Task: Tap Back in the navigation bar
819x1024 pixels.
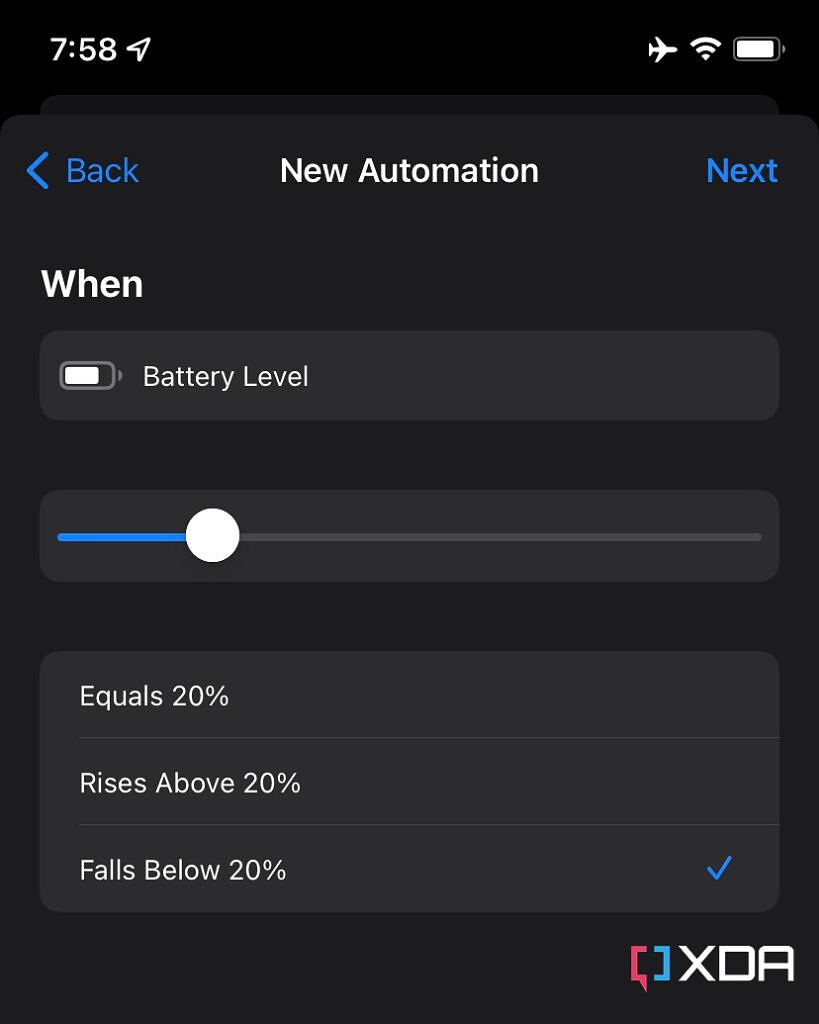Action: [82, 171]
